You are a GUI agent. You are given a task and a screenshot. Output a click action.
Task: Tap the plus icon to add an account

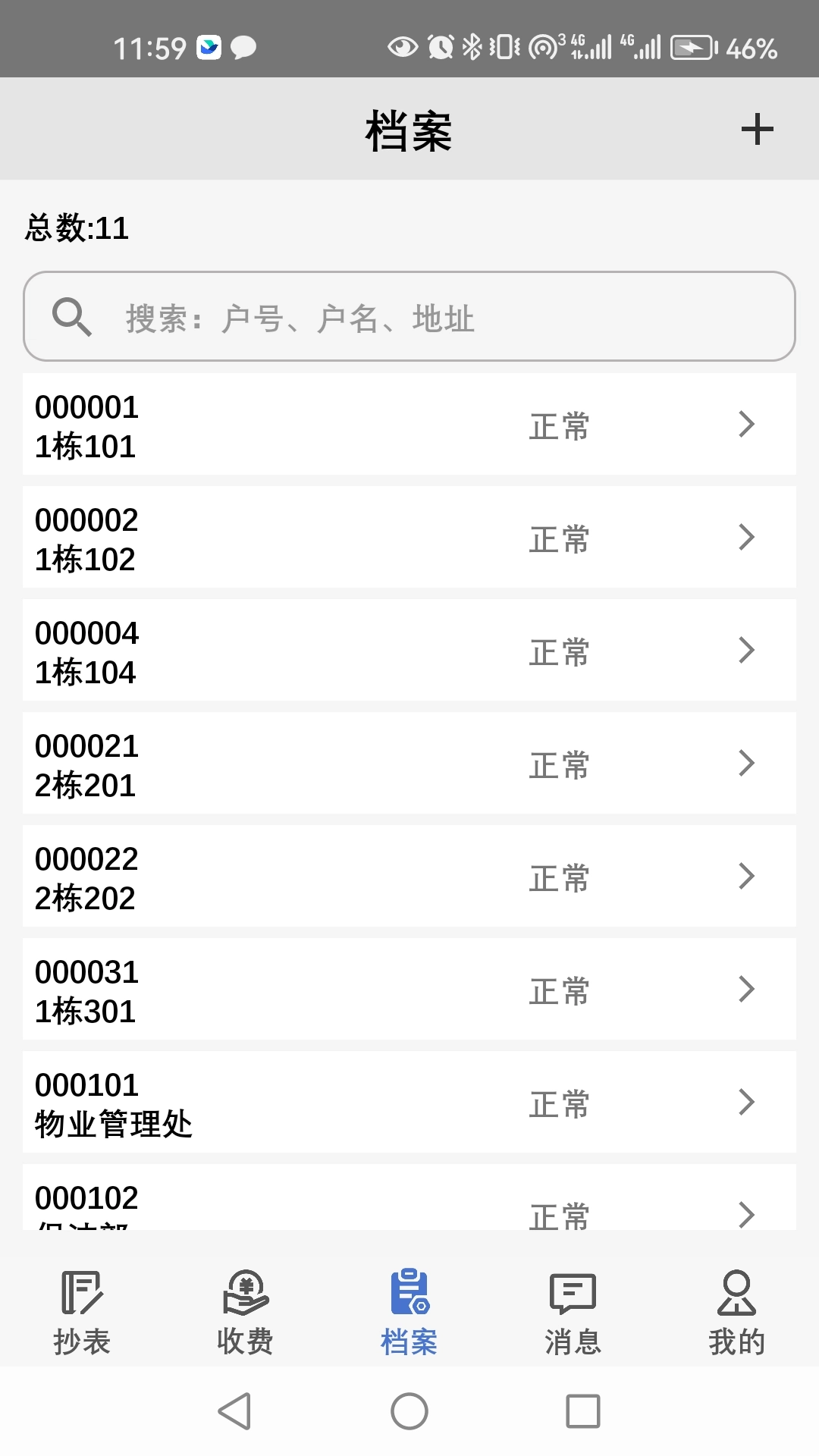[x=757, y=129]
